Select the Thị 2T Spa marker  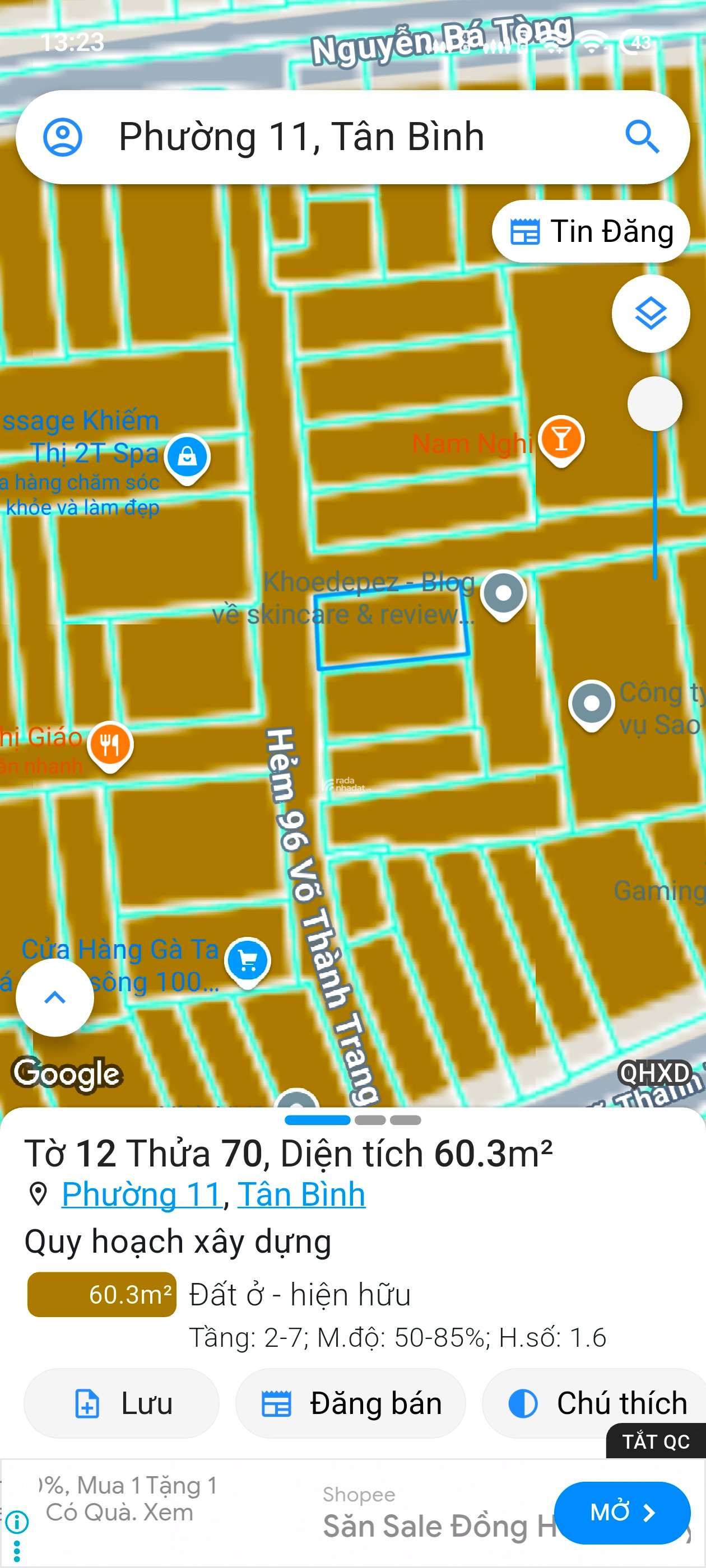[187, 457]
